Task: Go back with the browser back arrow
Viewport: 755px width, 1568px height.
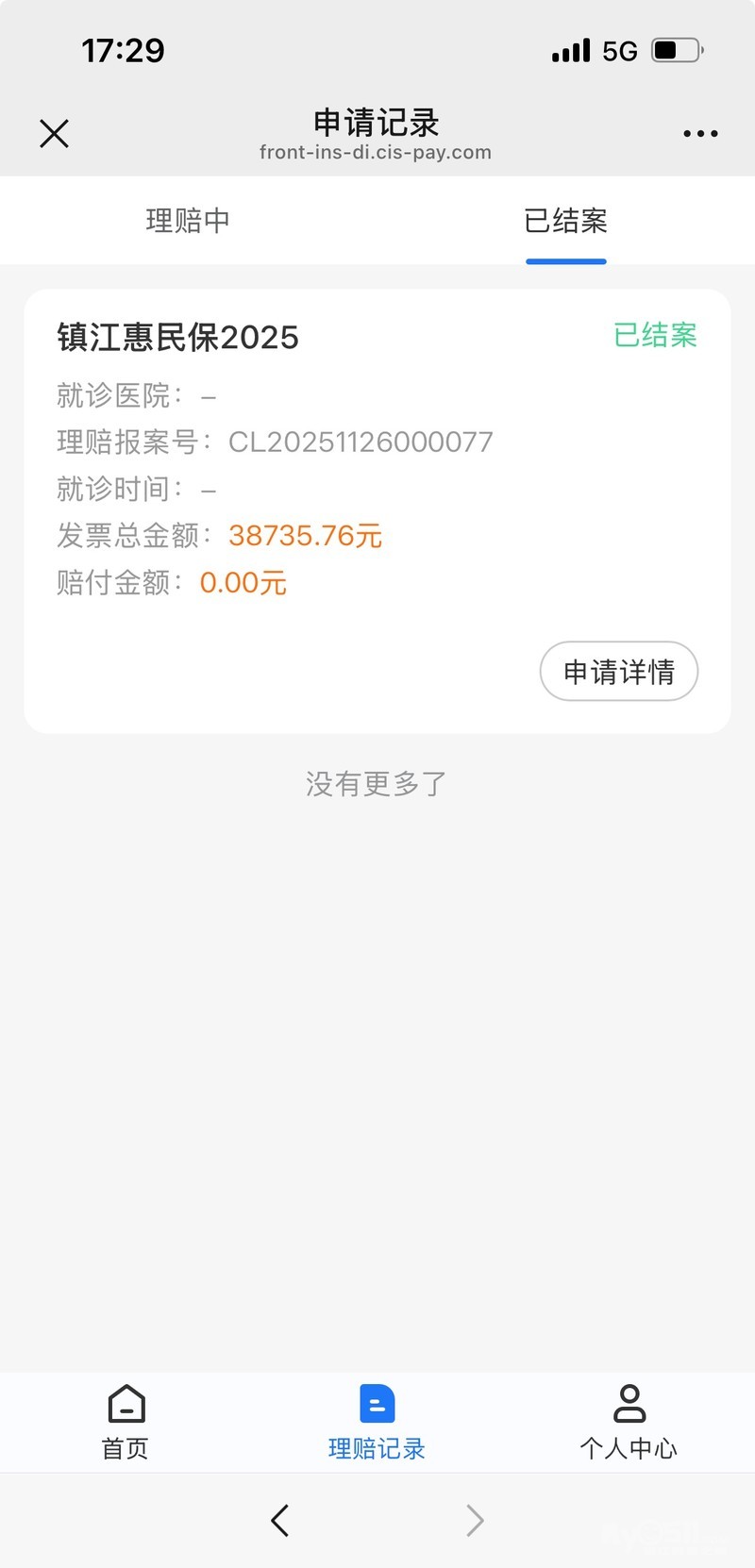Action: coord(280,1521)
